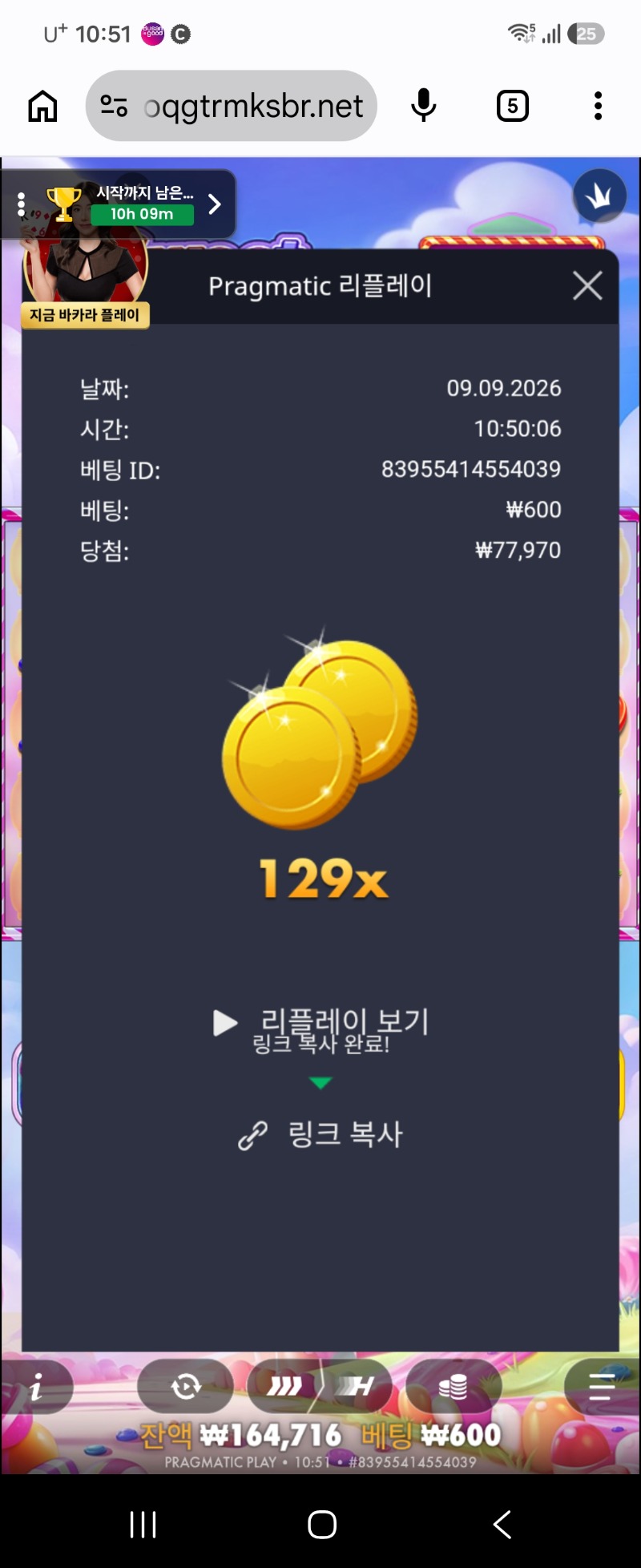Open the browser overflow menu
This screenshot has height=1568, width=641.
[x=598, y=106]
